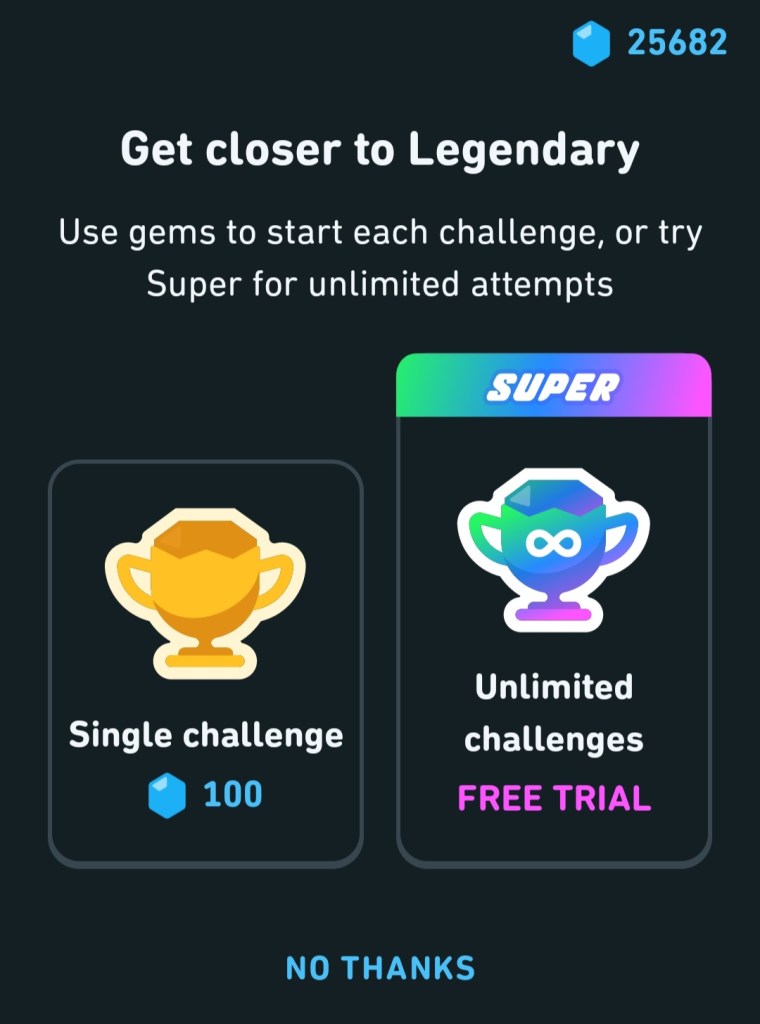Viewport: 760px width, 1024px height.
Task: Tap the Get closer to Legendary heading
Action: (380, 148)
